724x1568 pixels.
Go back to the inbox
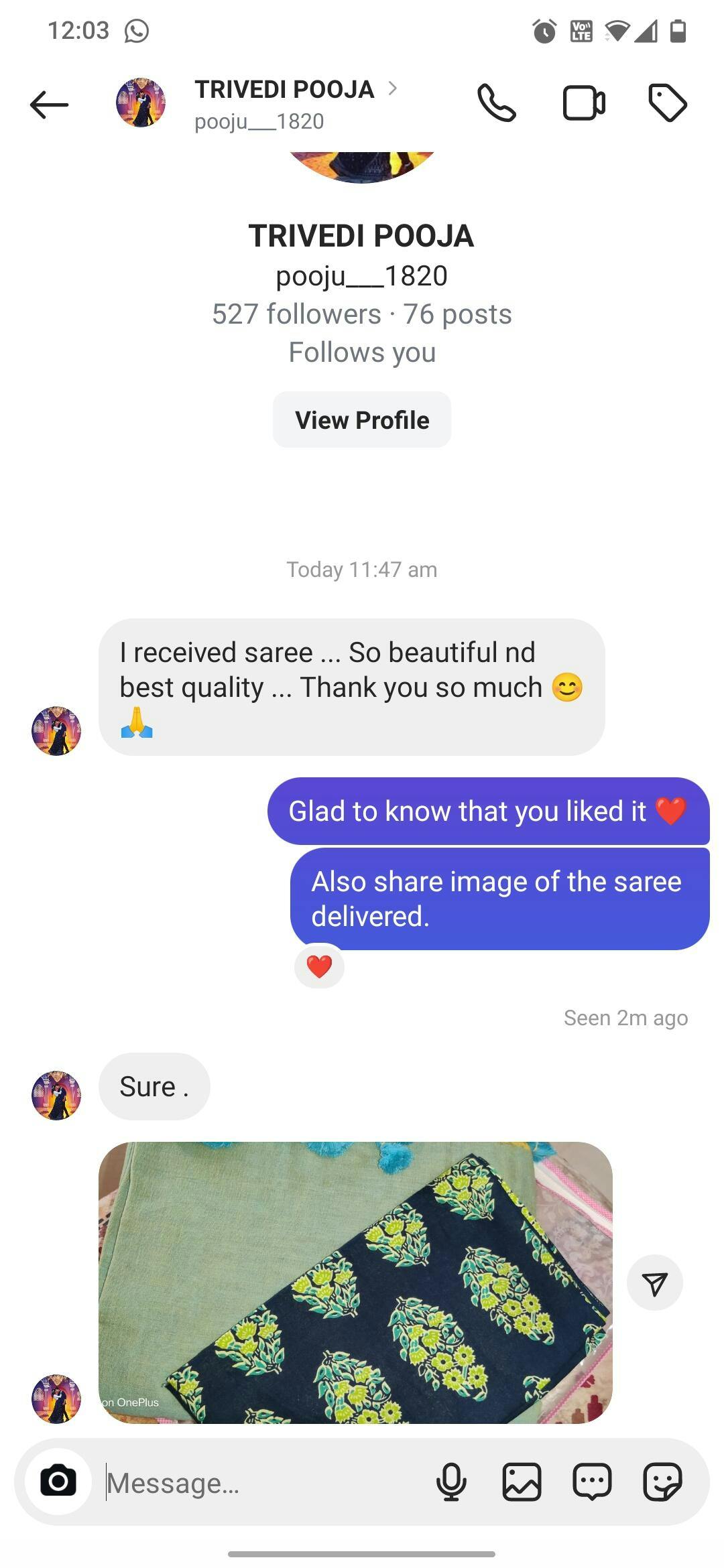[49, 105]
